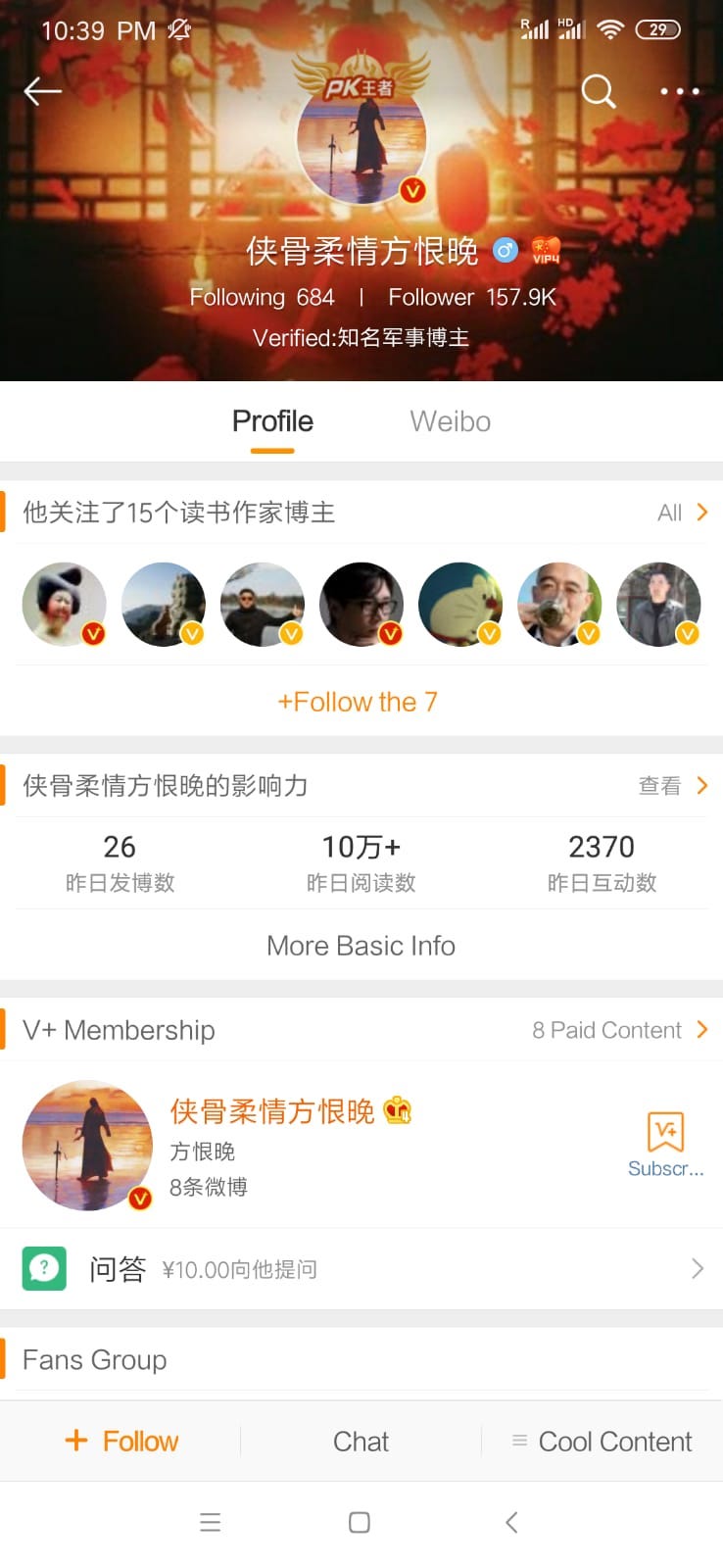Image resolution: width=723 pixels, height=1568 pixels.
Task: Go back using the top-left arrow
Action: [x=42, y=91]
